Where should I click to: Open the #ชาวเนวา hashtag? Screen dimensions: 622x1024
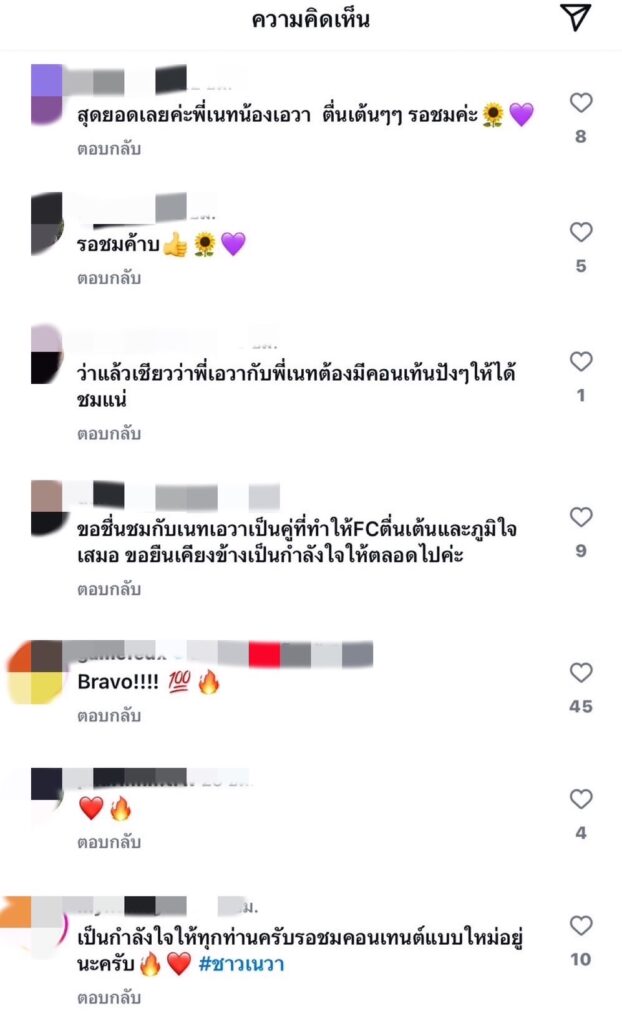pos(242,966)
